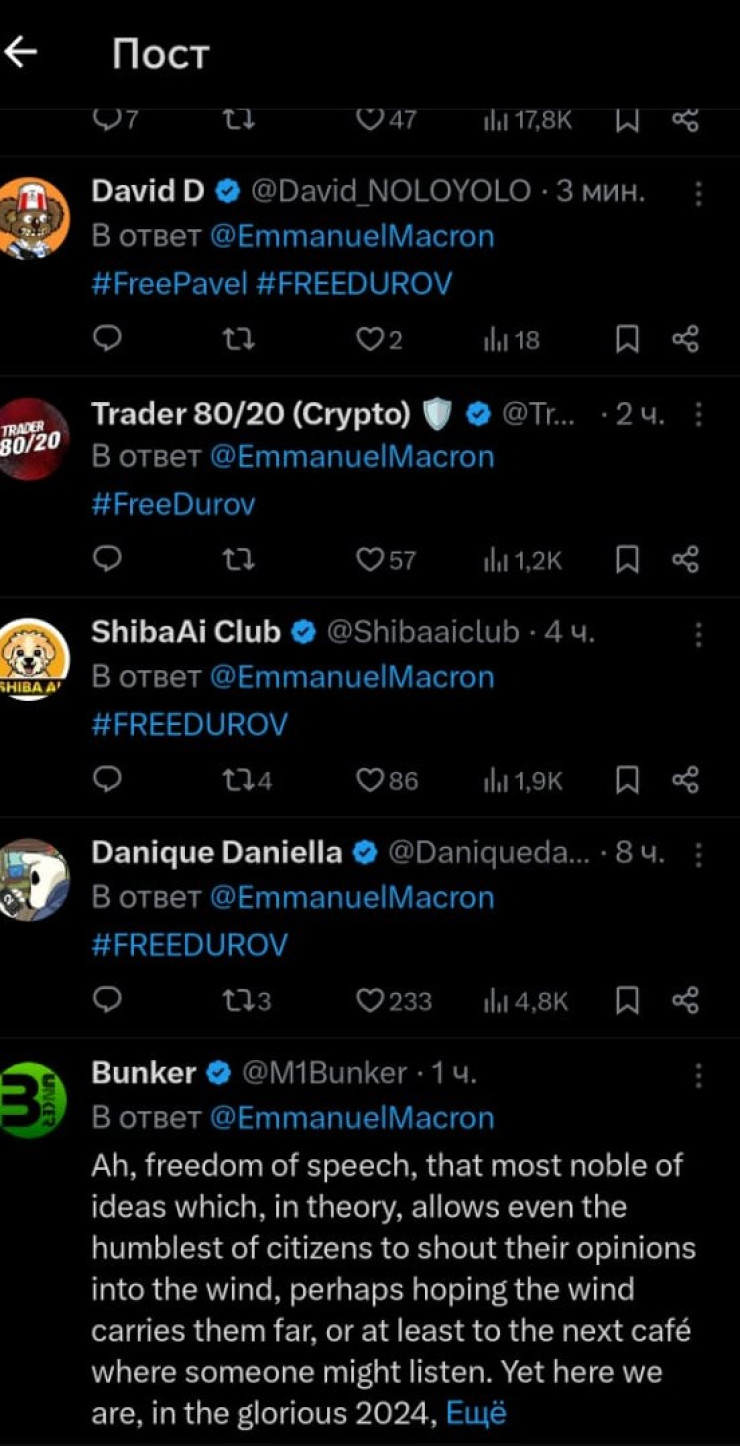The height and width of the screenshot is (1446, 740).
Task: Share ShibaAi Club's reply
Action: 685,781
